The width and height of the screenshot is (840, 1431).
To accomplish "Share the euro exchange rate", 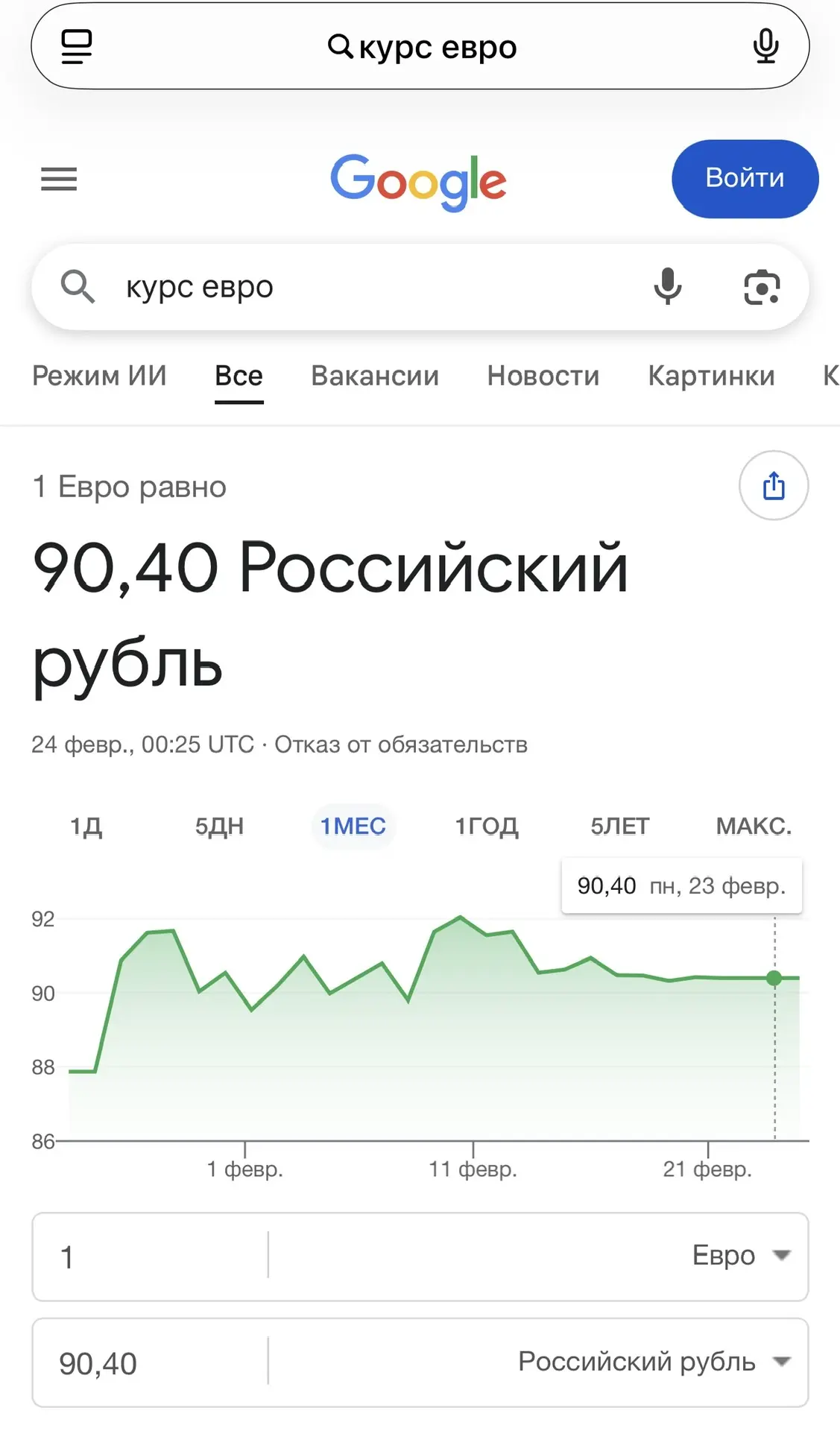I will click(x=774, y=485).
